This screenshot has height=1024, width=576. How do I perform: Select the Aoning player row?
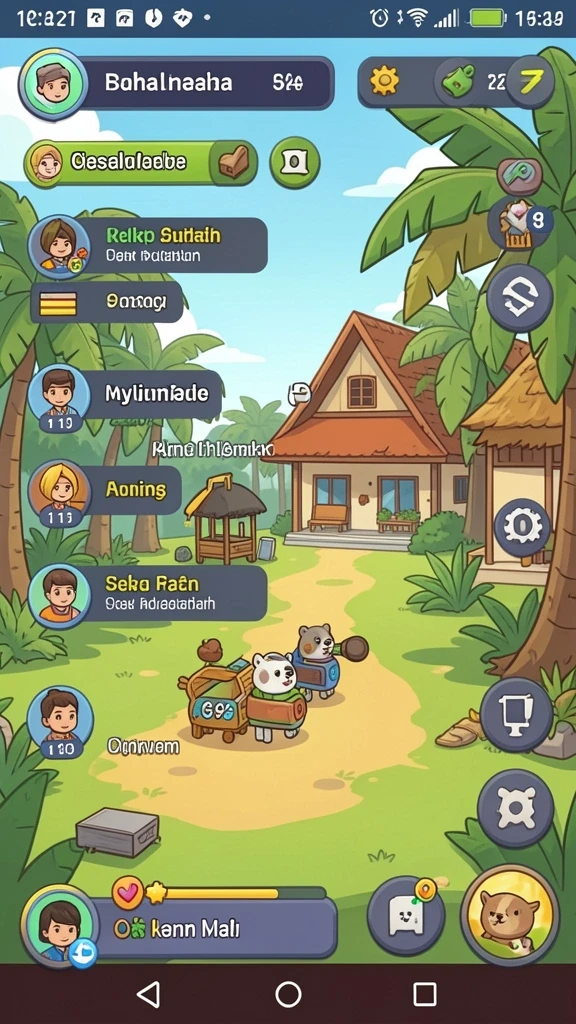tap(104, 491)
